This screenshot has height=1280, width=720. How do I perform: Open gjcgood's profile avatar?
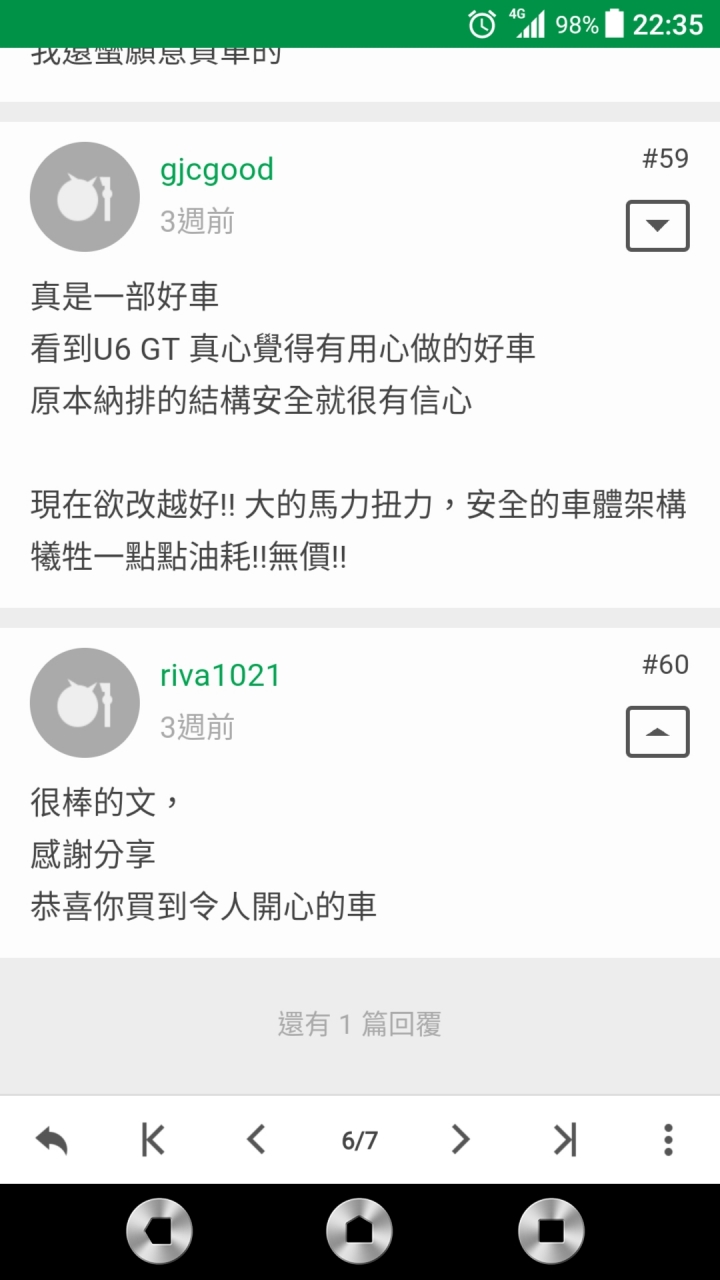click(x=85, y=197)
